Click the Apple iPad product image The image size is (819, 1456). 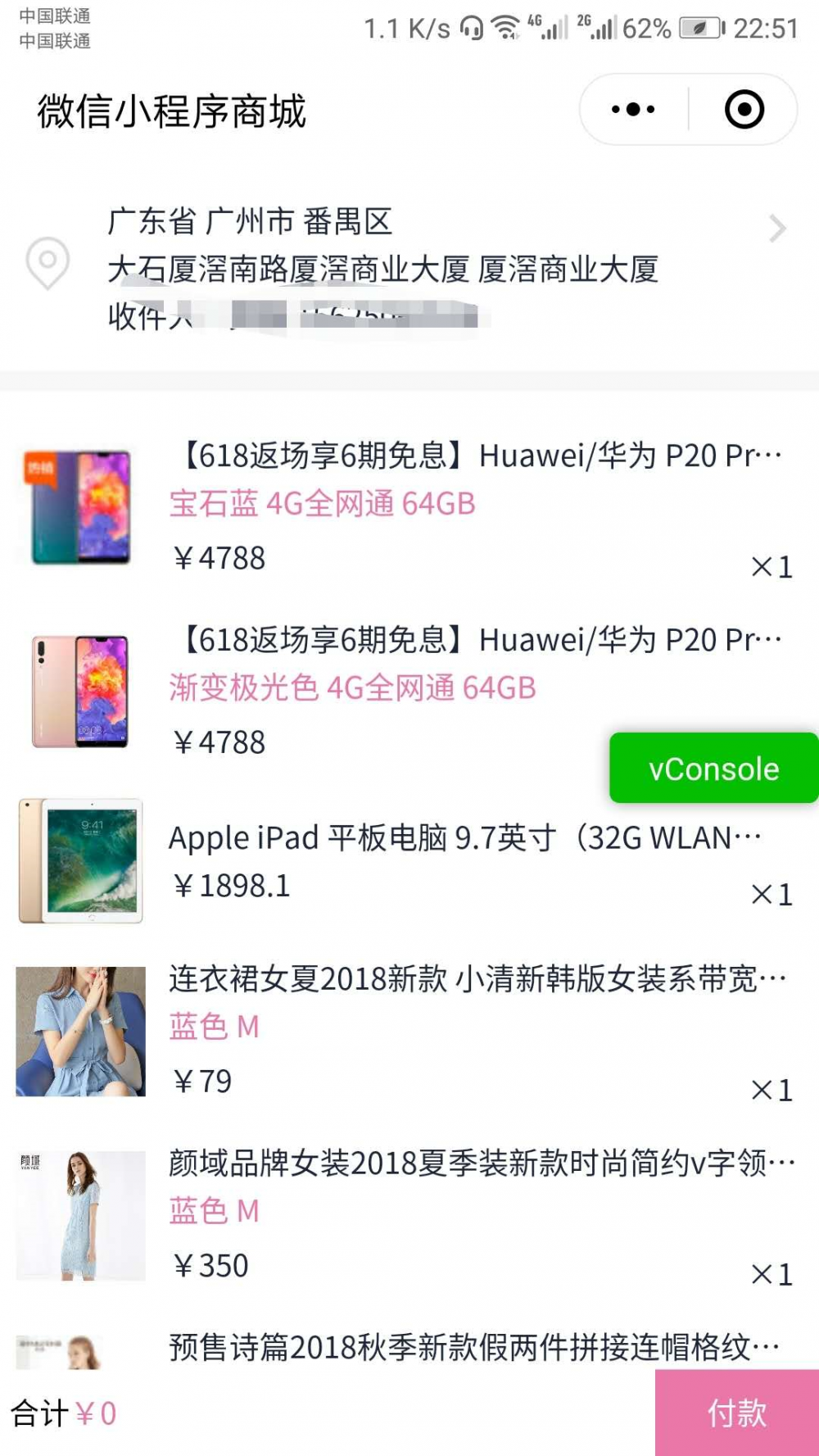(79, 862)
